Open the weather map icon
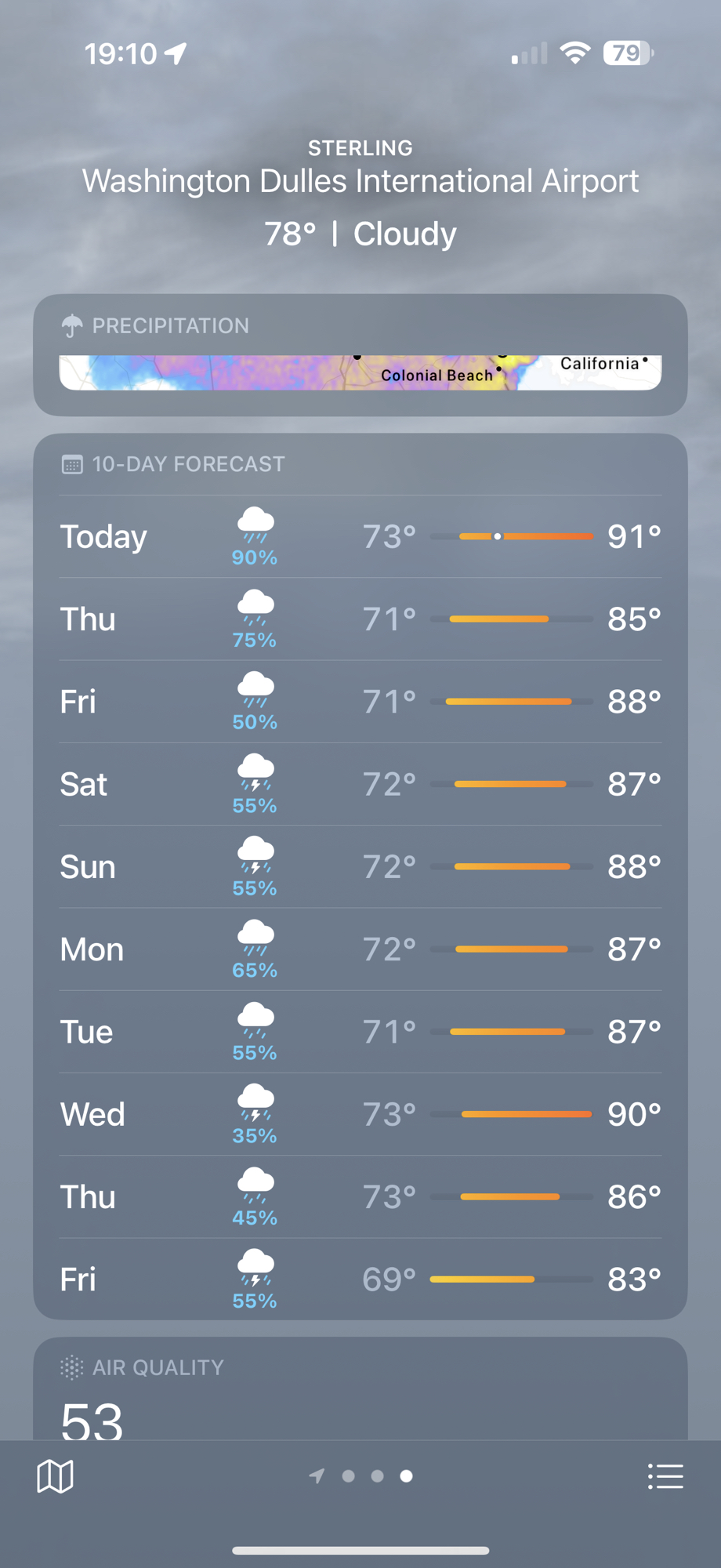 [x=55, y=1477]
